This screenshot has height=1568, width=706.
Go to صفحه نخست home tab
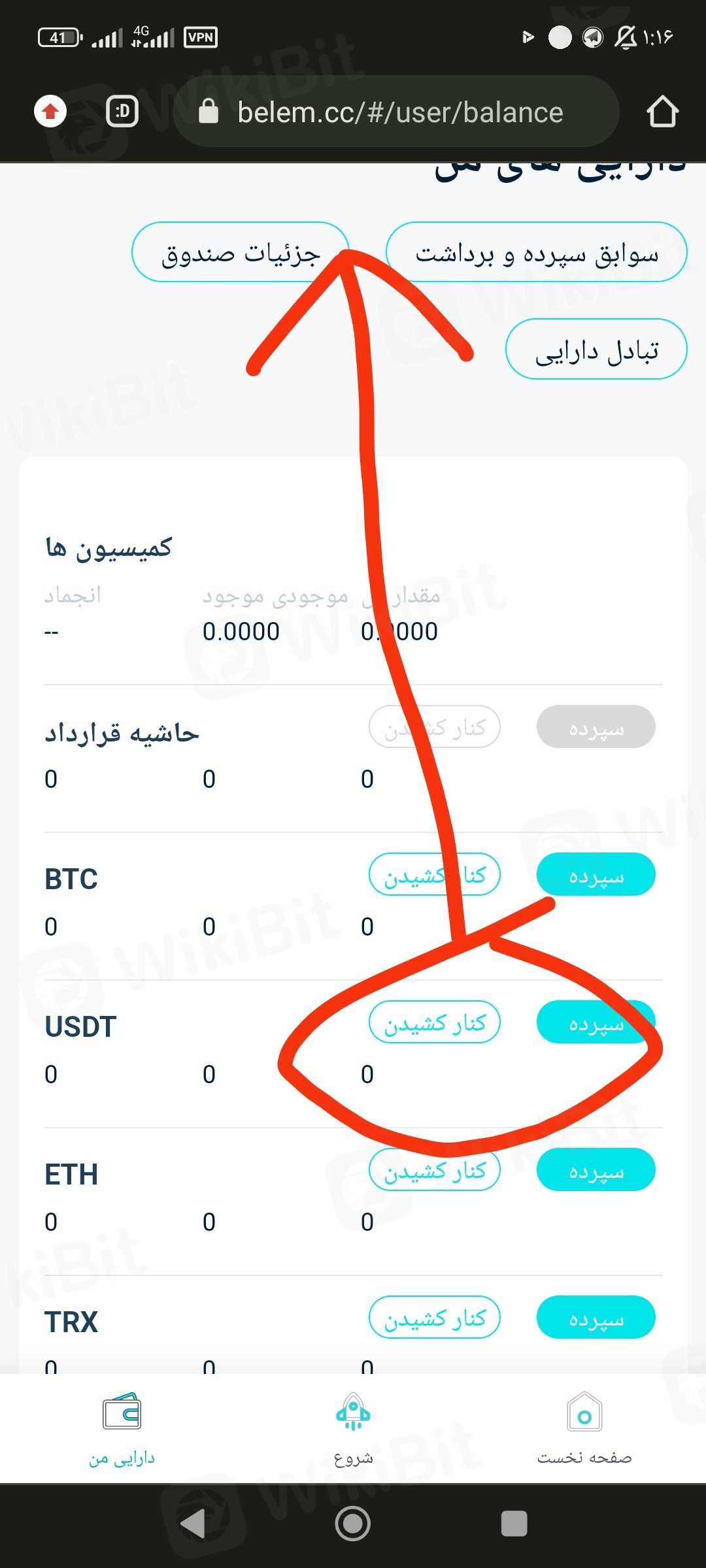[x=584, y=1429]
